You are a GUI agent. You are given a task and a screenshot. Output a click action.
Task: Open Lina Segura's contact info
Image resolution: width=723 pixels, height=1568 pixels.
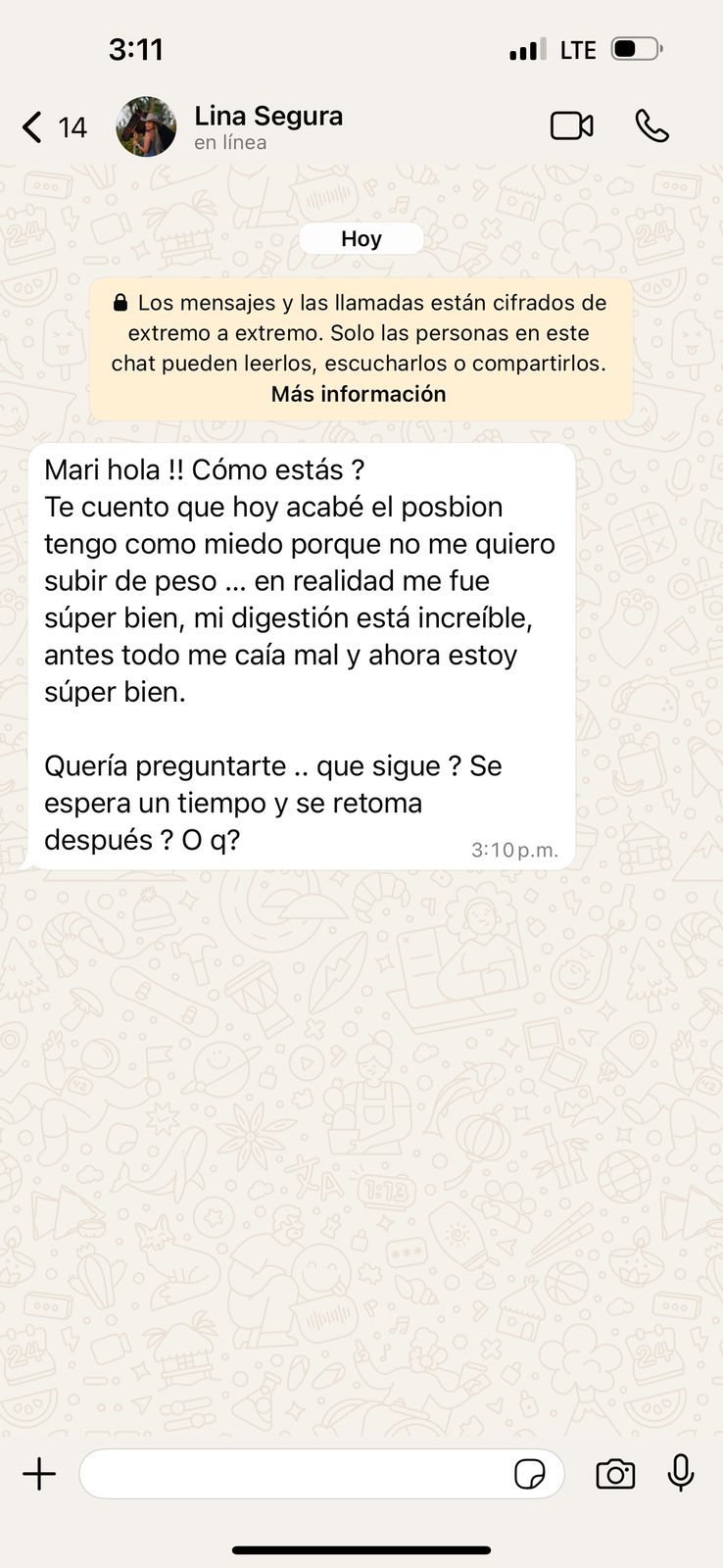(x=268, y=126)
